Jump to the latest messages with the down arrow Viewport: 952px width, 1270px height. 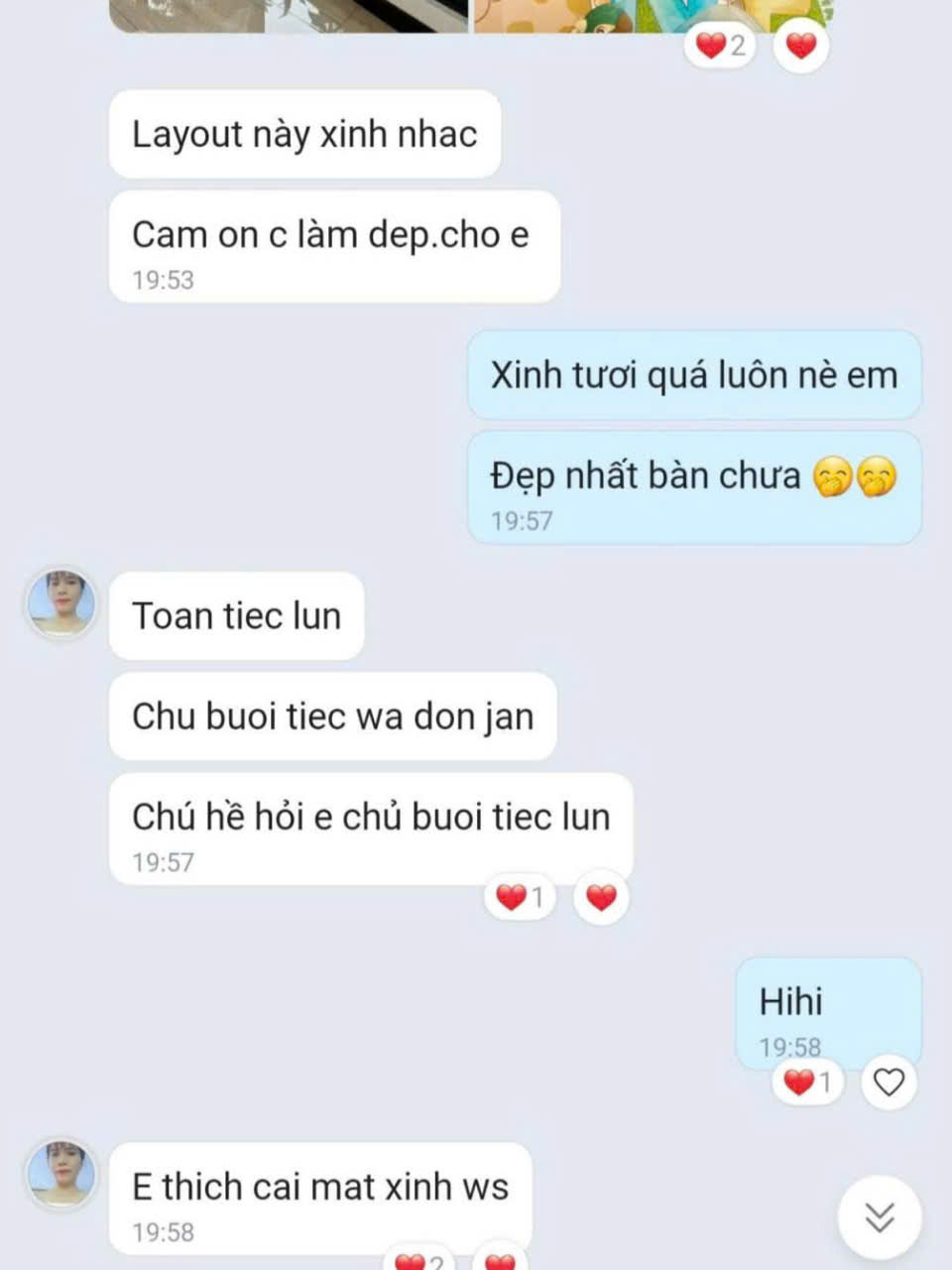(879, 1216)
